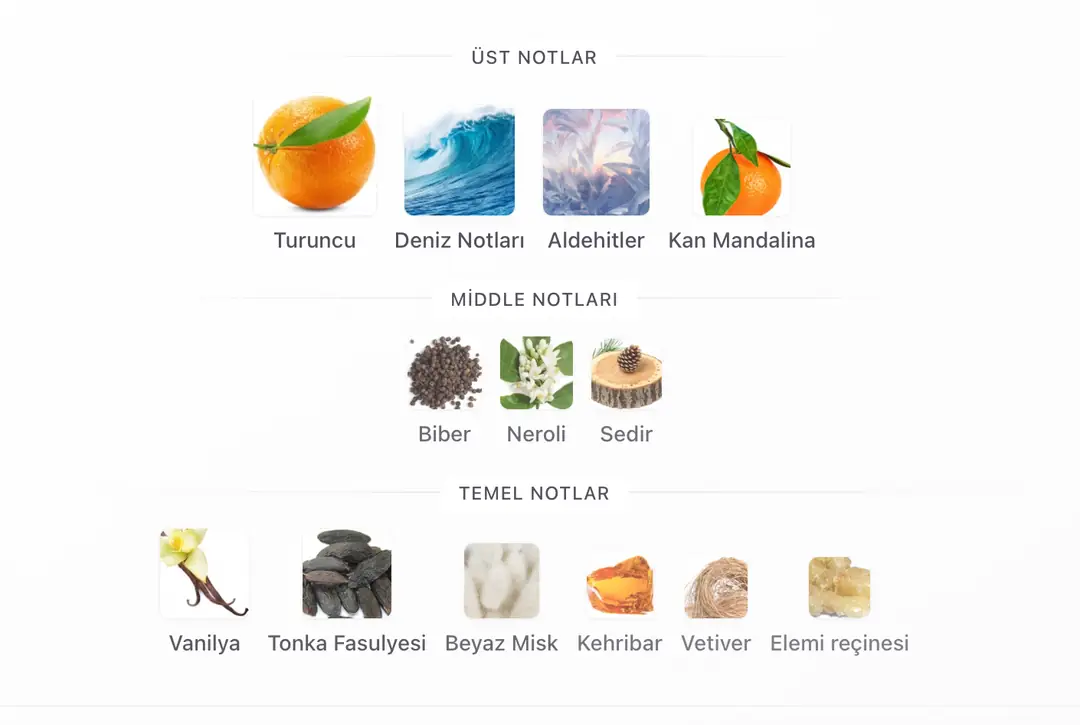This screenshot has width=1080, height=725.
Task: Select the Vetiver note tile
Action: click(x=716, y=587)
